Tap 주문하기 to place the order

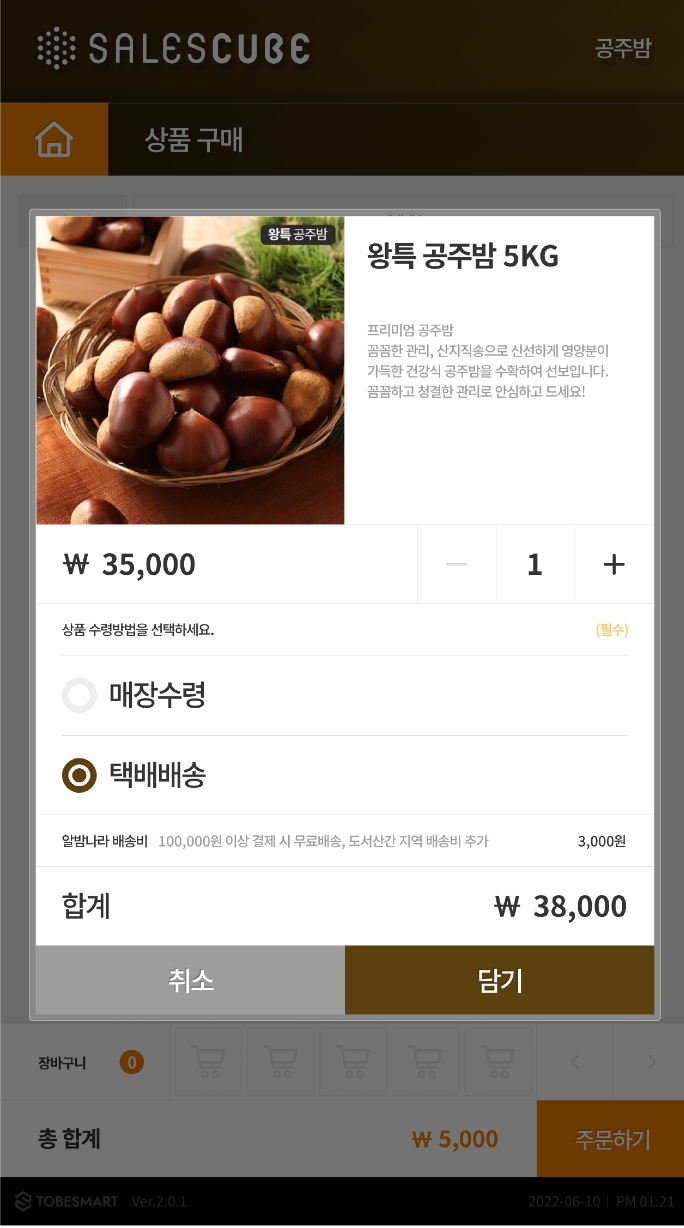(x=612, y=1139)
